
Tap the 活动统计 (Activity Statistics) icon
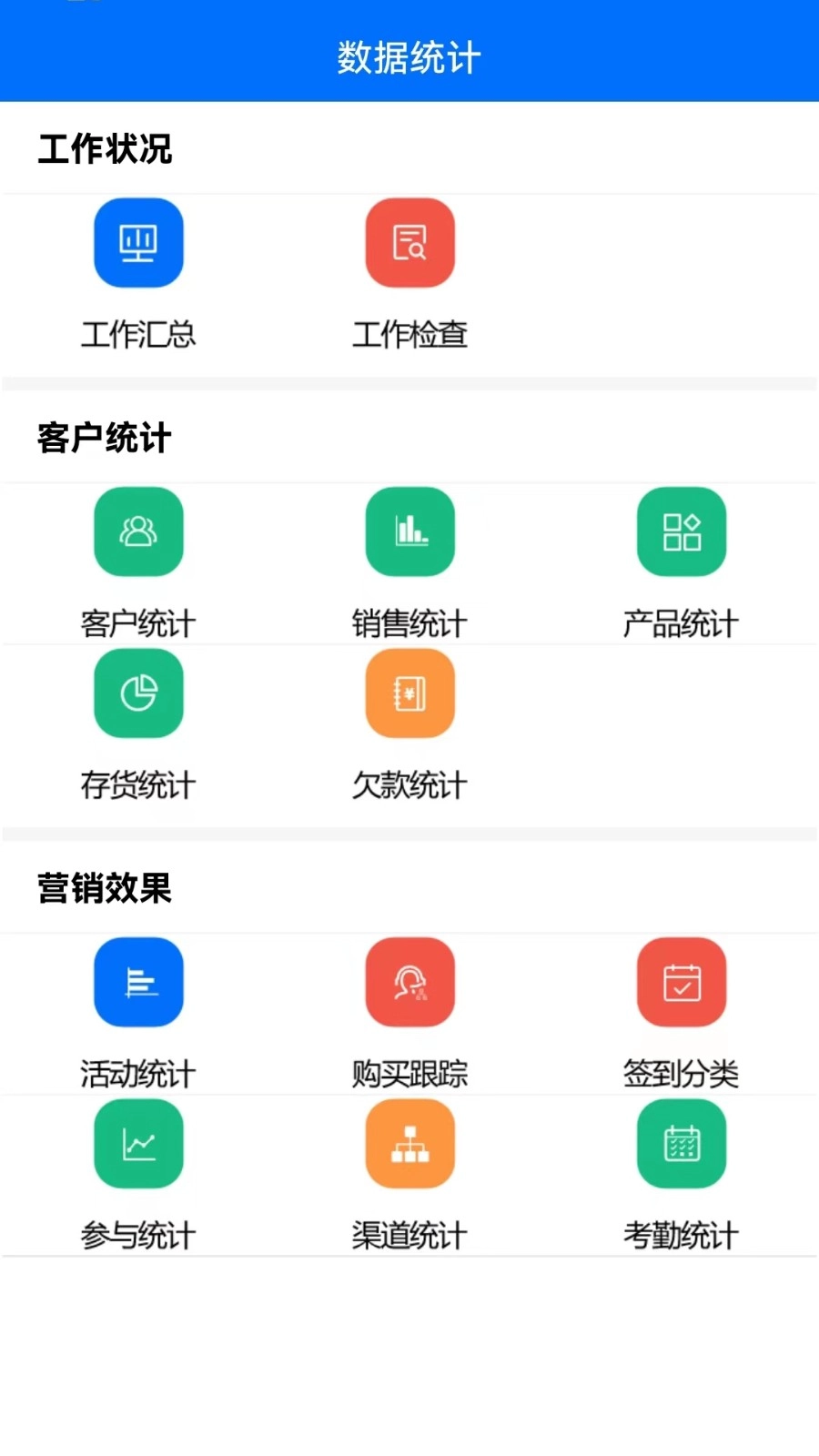[x=138, y=983]
